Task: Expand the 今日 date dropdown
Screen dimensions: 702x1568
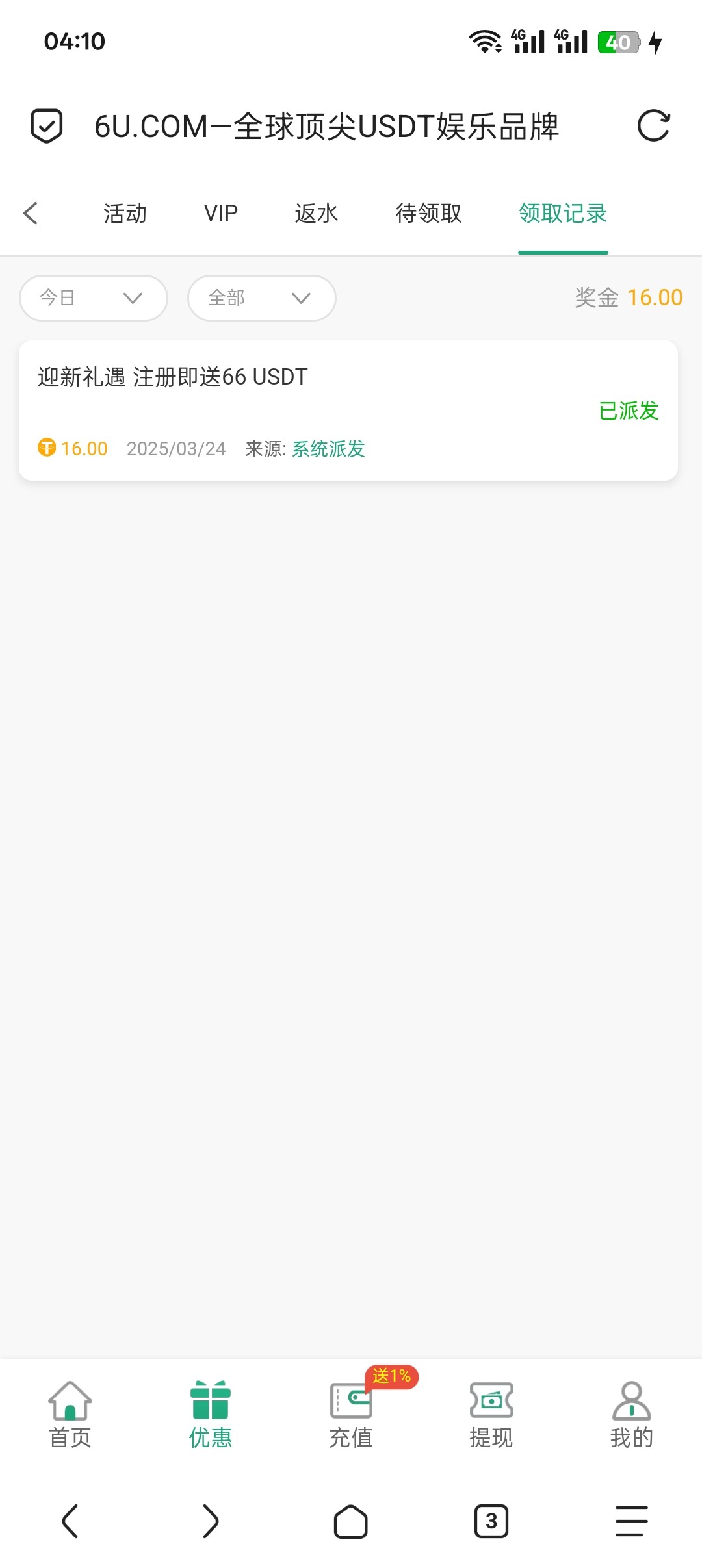Action: point(94,298)
